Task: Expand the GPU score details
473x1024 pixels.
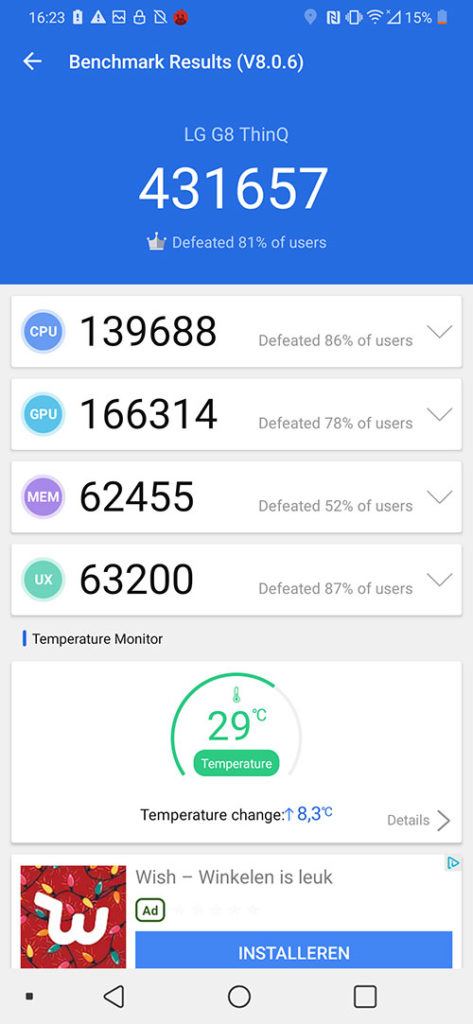Action: coord(439,414)
